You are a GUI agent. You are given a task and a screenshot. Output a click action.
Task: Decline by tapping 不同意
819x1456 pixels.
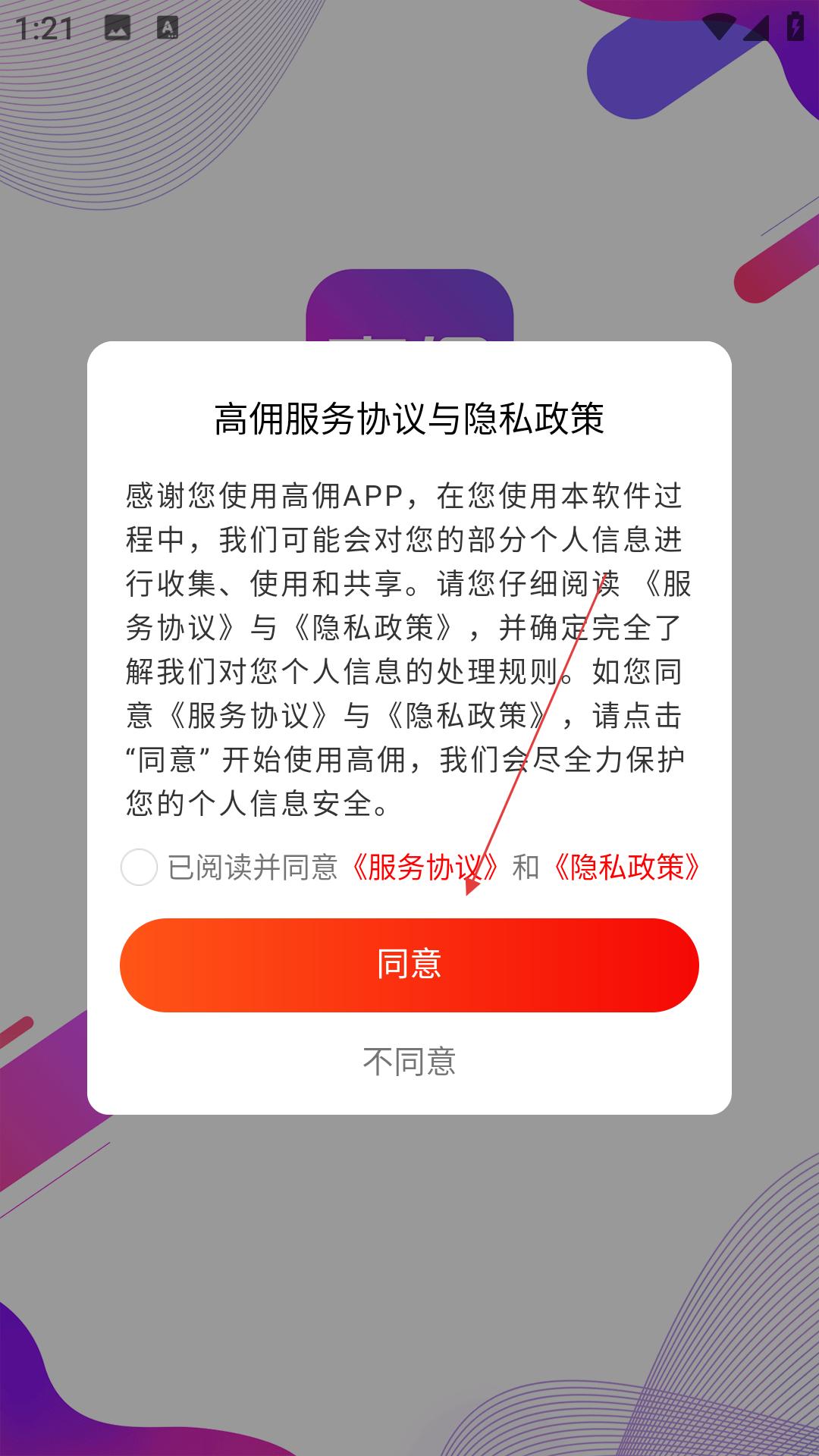[x=409, y=1062]
